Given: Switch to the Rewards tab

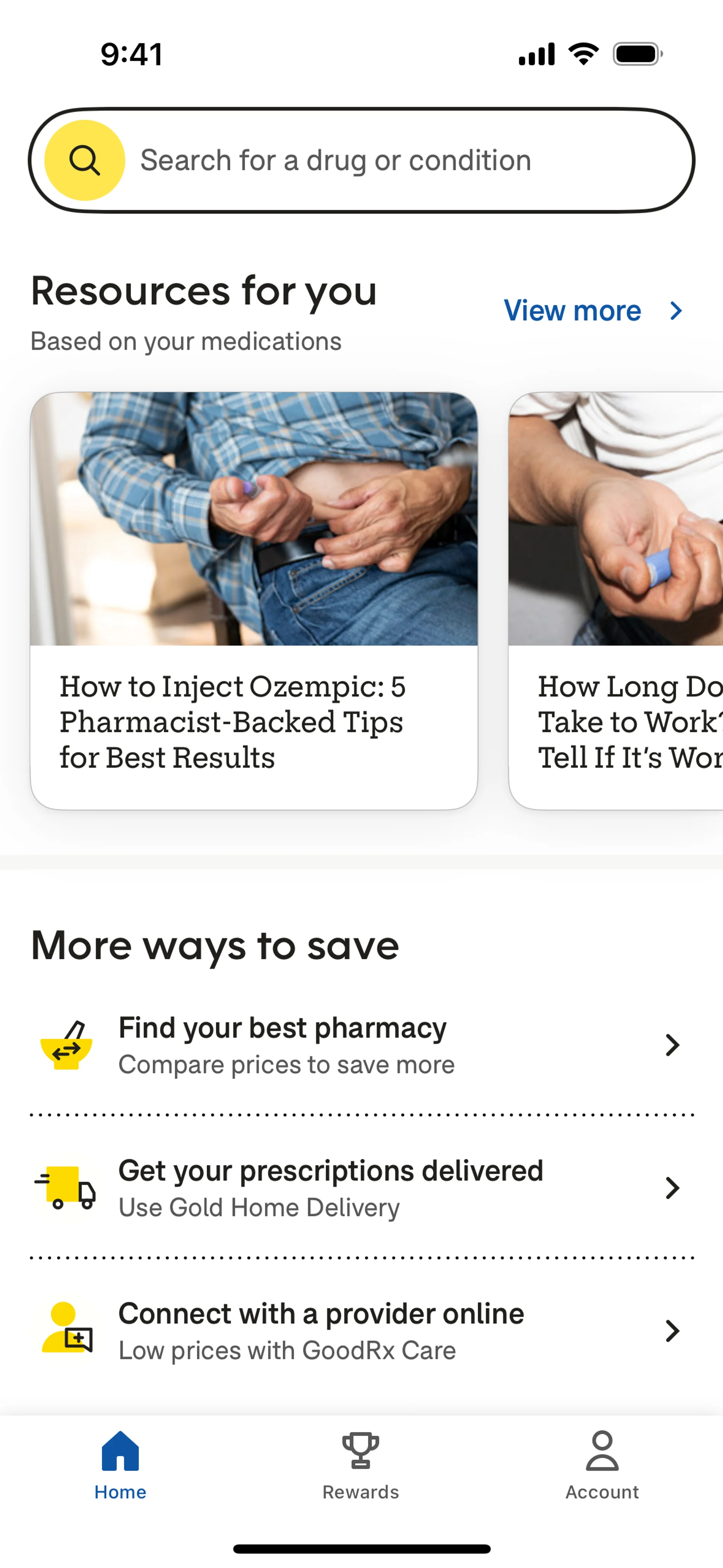Looking at the screenshot, I should coord(361,1464).
